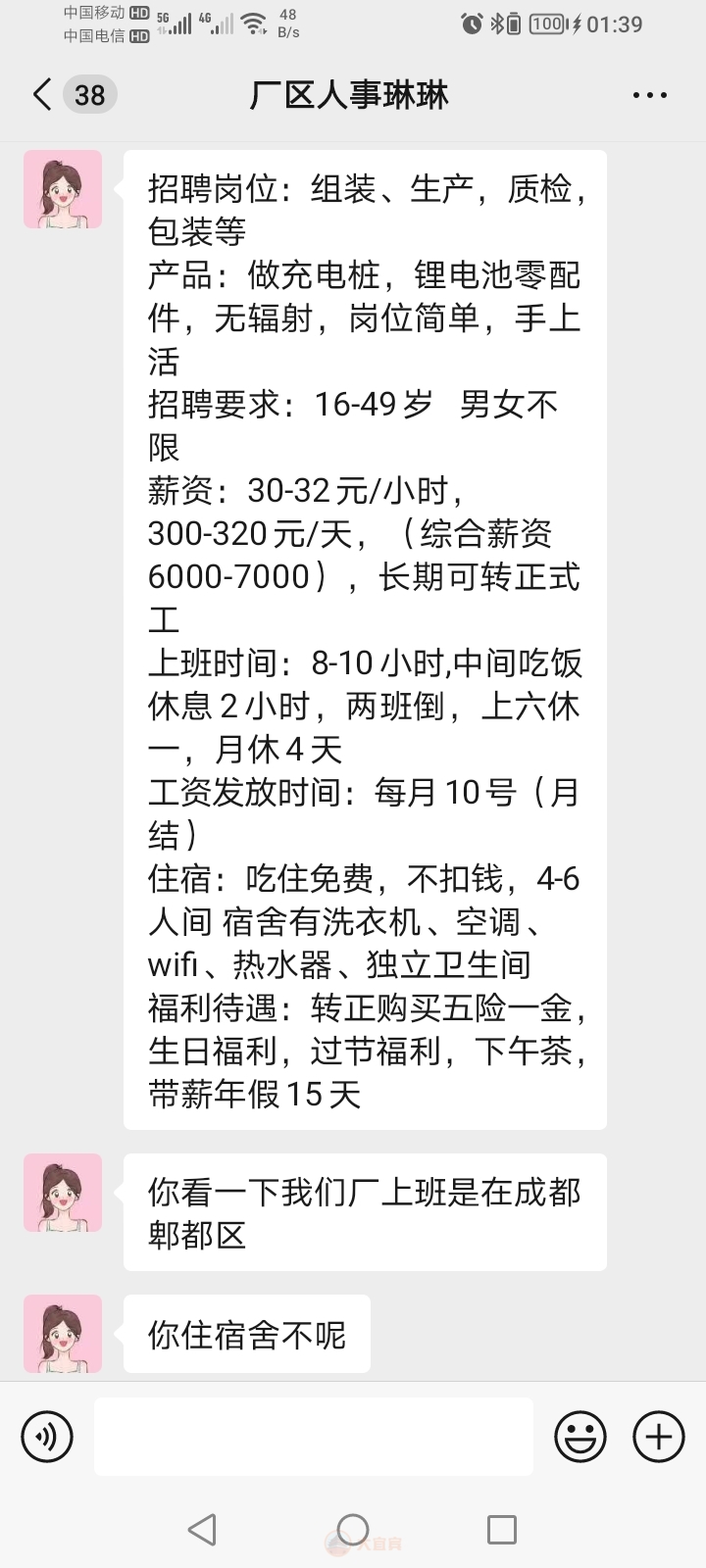Open the plus attachments menu
Image resolution: width=706 pixels, height=1568 pixels.
(x=659, y=1437)
